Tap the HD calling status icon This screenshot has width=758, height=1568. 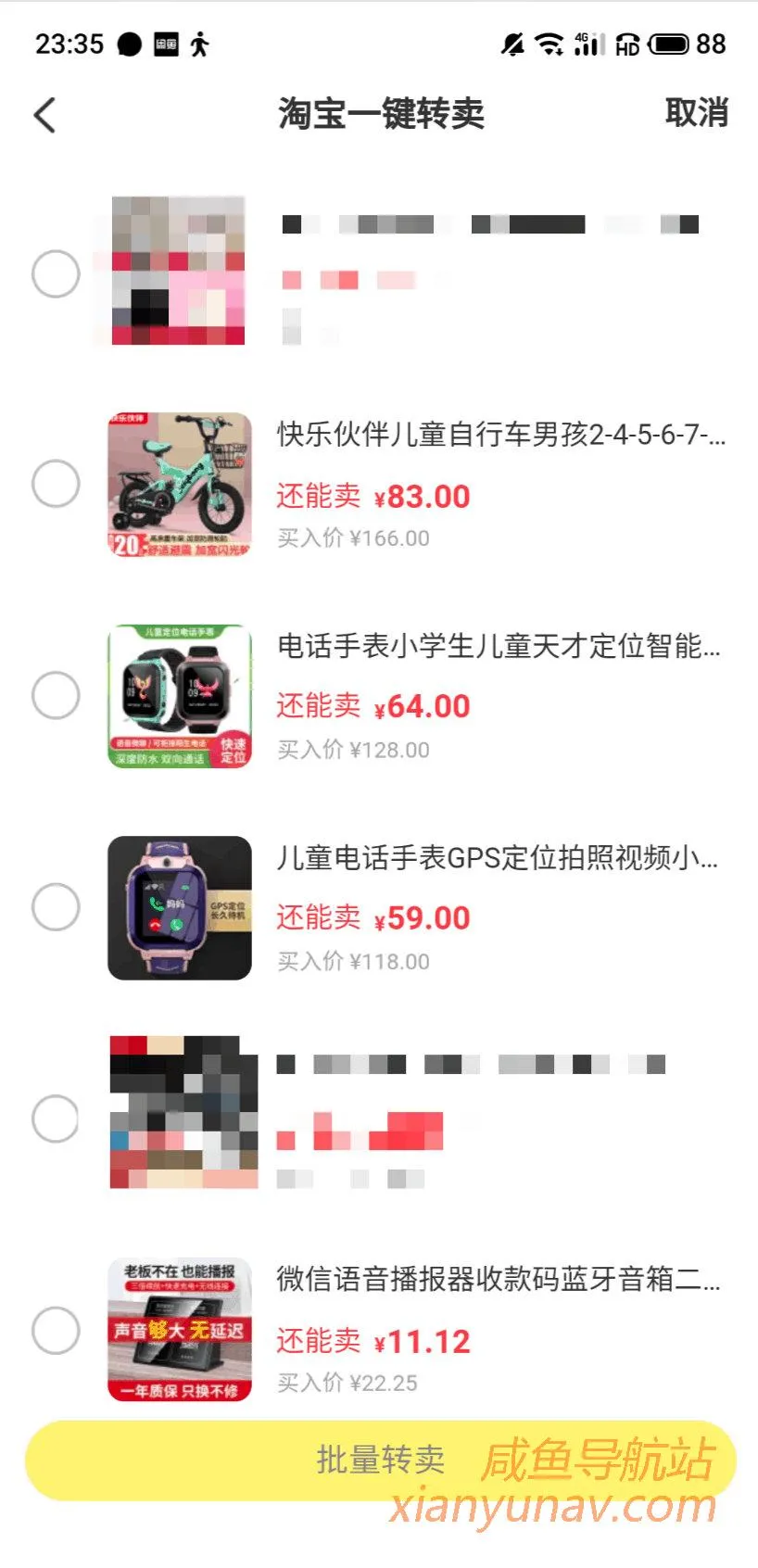[x=630, y=44]
